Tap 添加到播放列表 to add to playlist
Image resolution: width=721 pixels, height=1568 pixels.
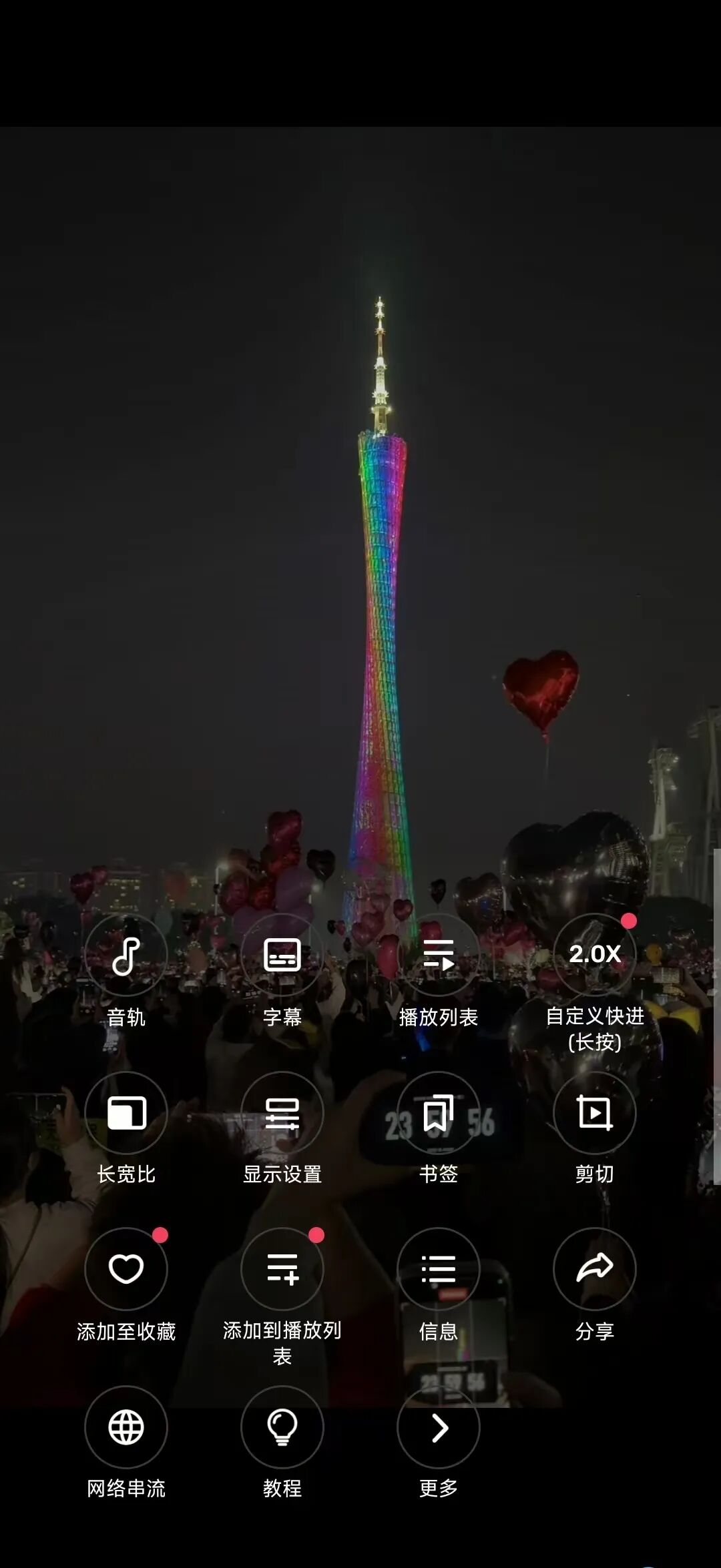coord(282,1269)
